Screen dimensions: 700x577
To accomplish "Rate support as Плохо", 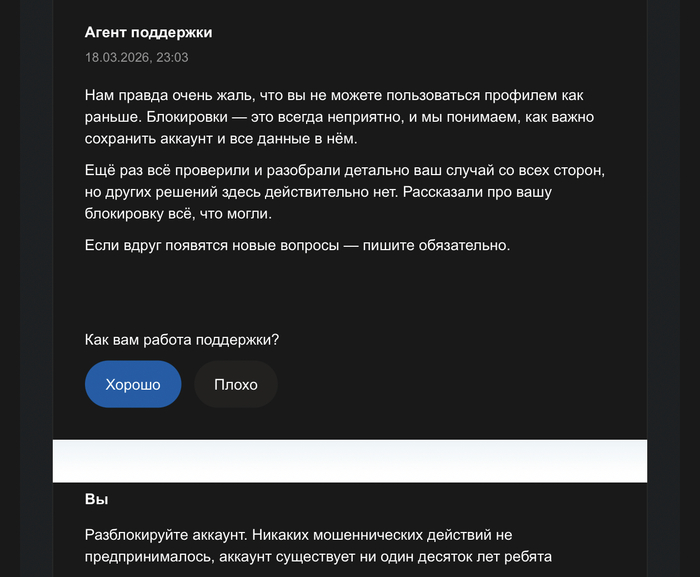I will [x=236, y=384].
